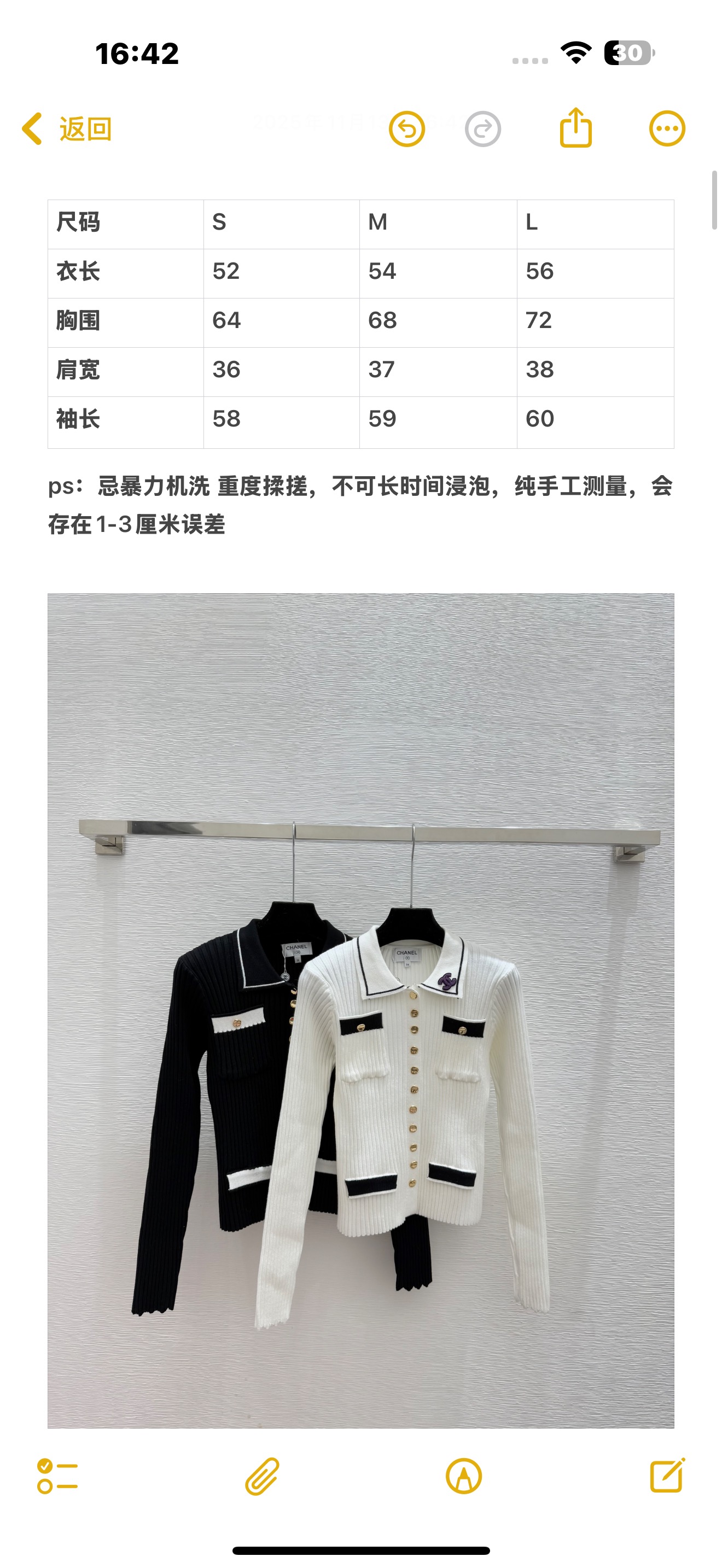Go back via the 返回 button
The width and height of the screenshot is (722, 1568).
pos(66,129)
